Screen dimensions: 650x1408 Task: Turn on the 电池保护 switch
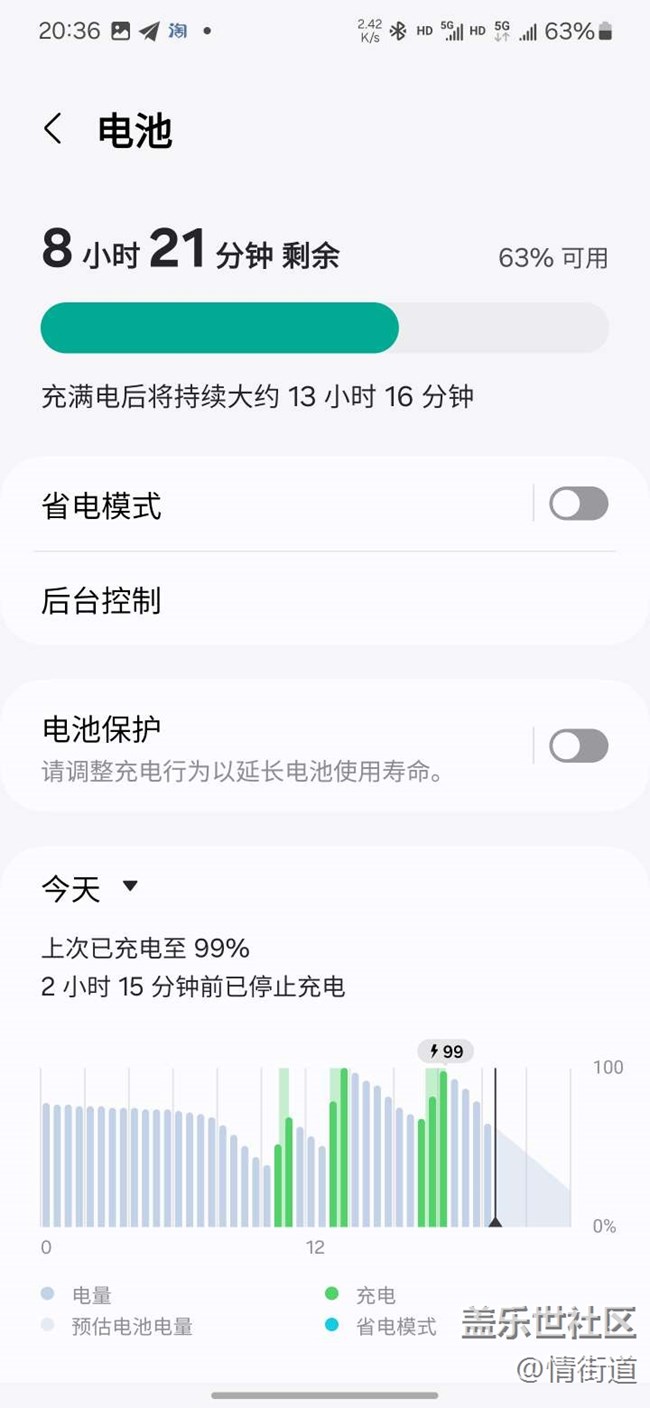(578, 746)
